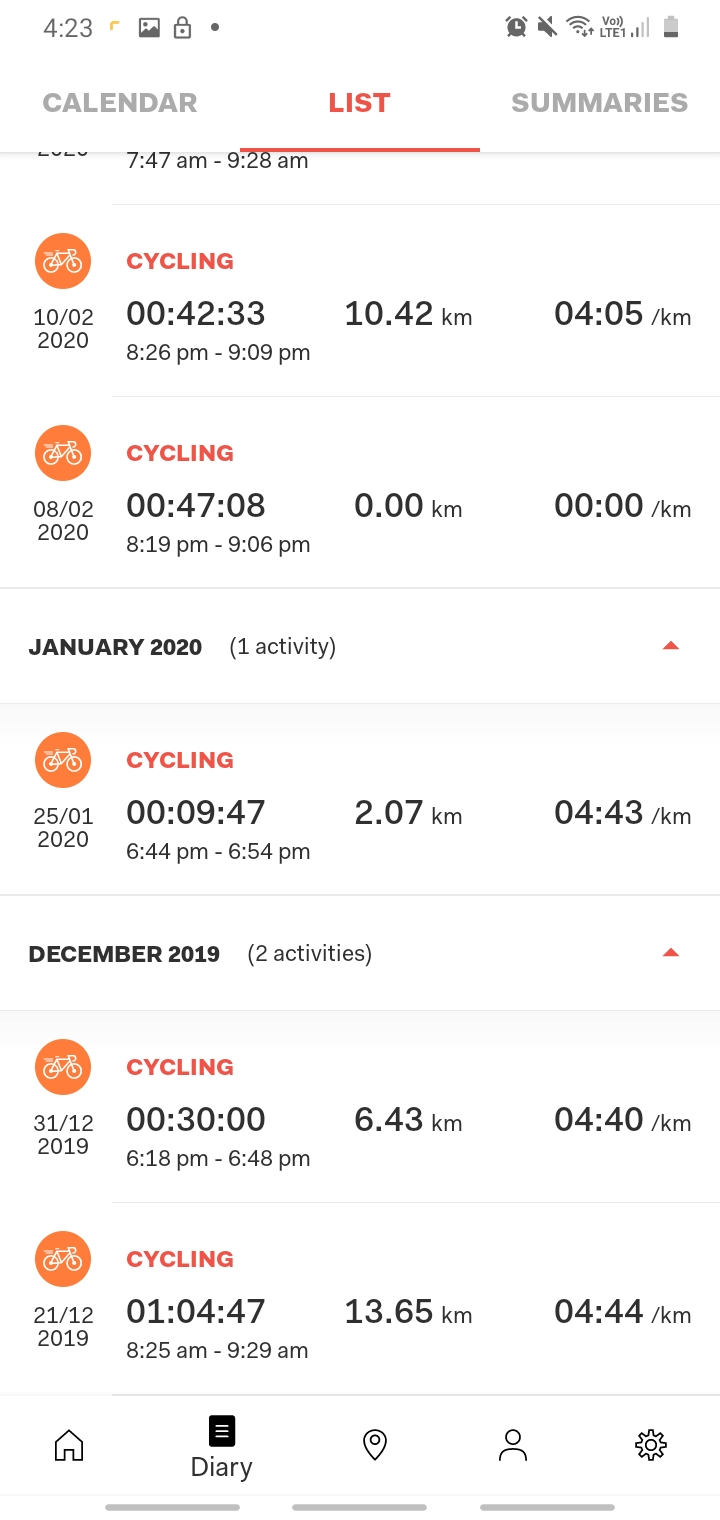This screenshot has height=1520, width=720.
Task: Collapse the January 2020 section
Action: [x=670, y=647]
